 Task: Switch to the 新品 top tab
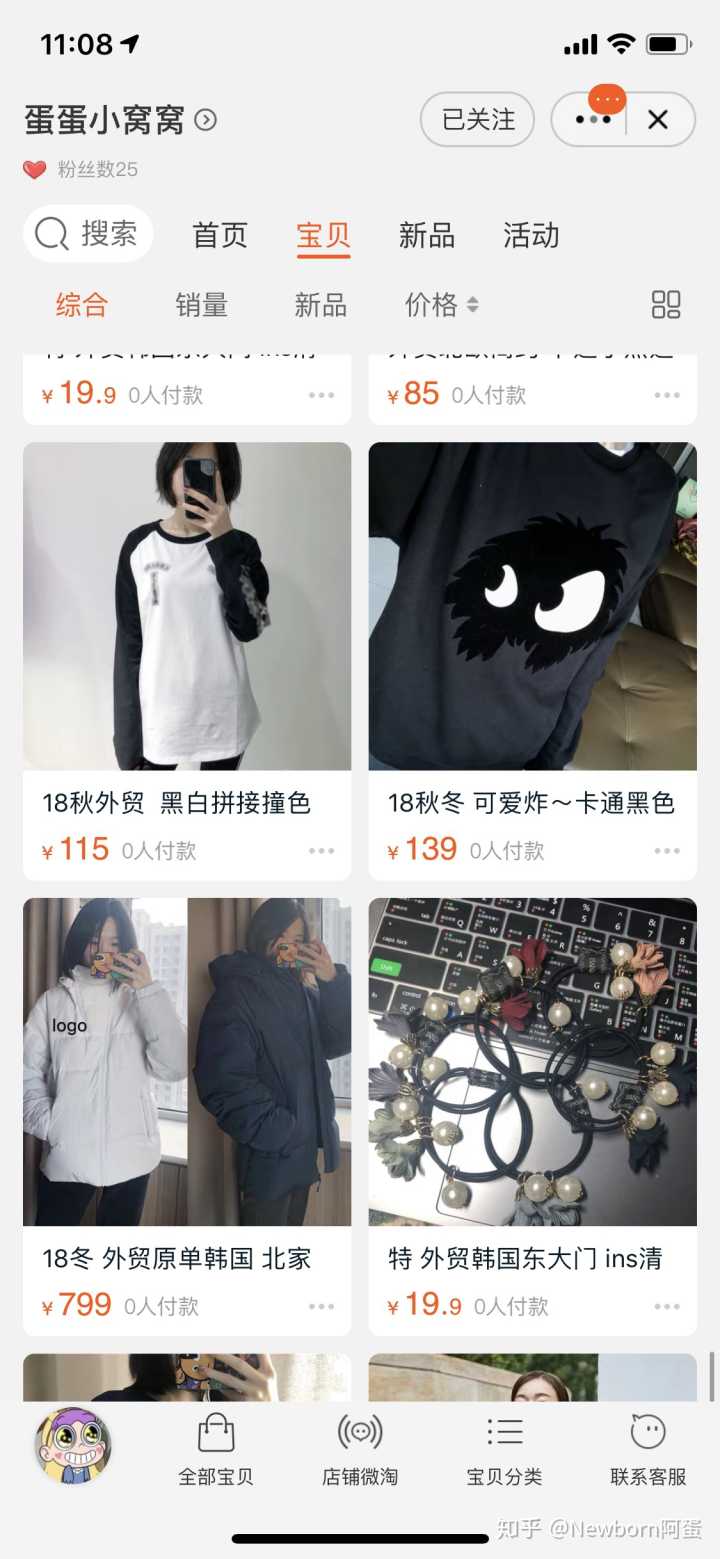pos(427,236)
